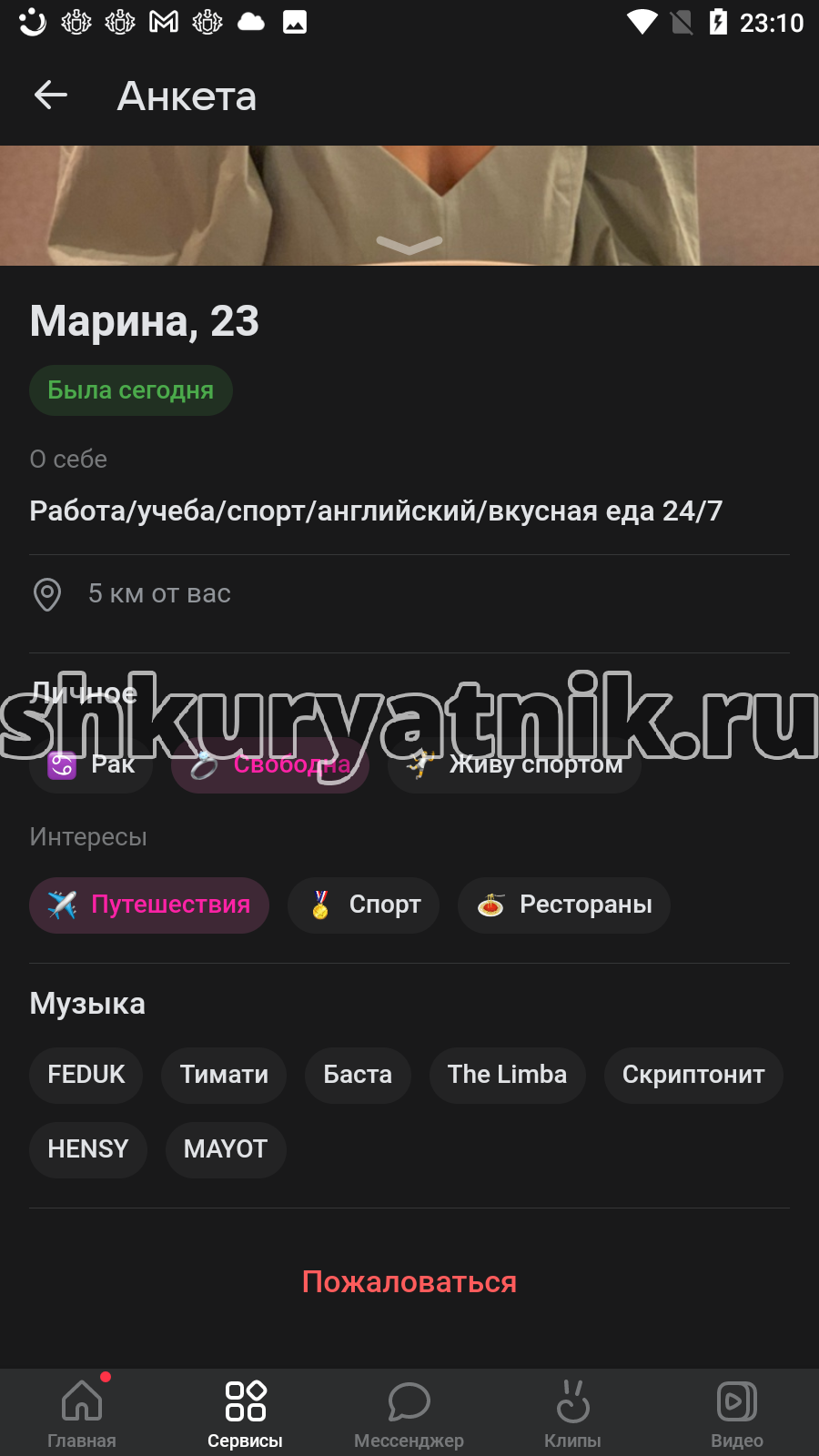Switch to the Главная tab
The width and height of the screenshot is (819, 1456).
point(82,1413)
